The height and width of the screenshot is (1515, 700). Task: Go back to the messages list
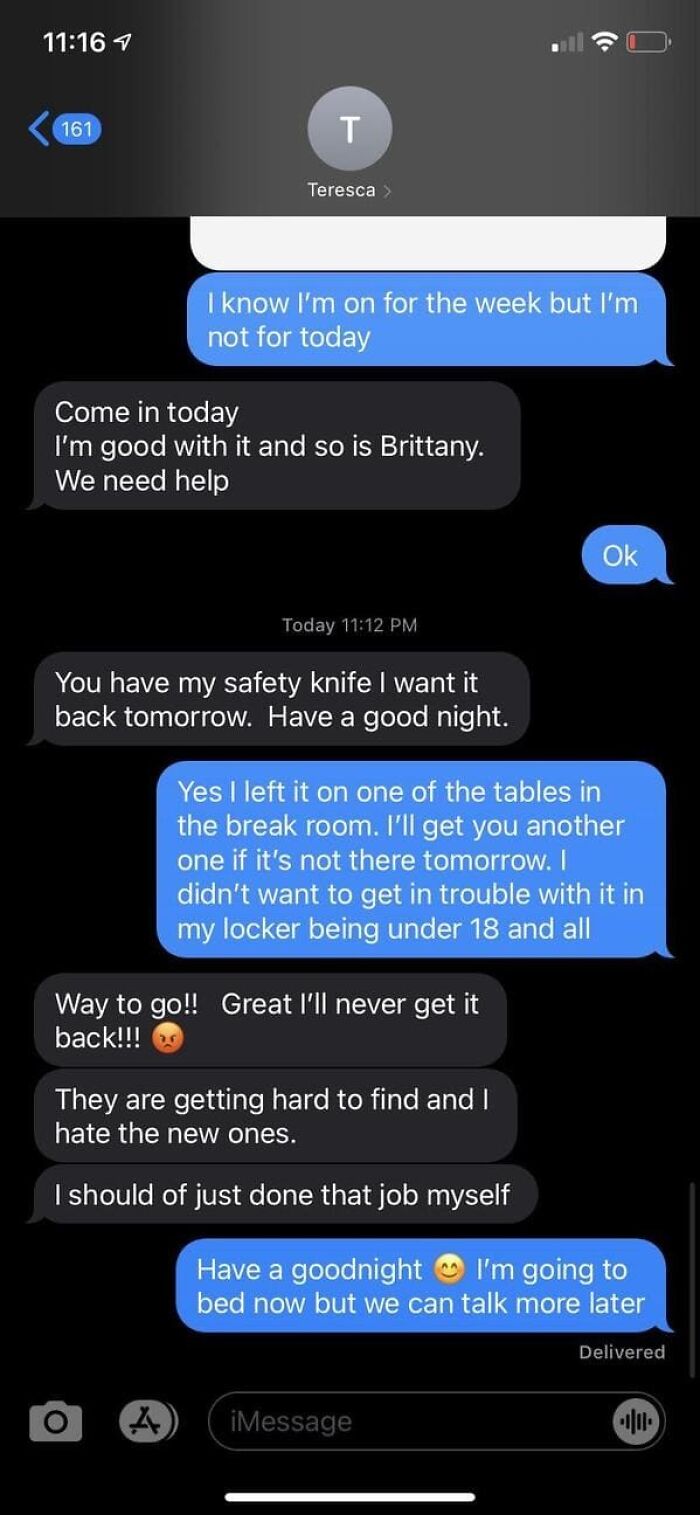(65, 129)
